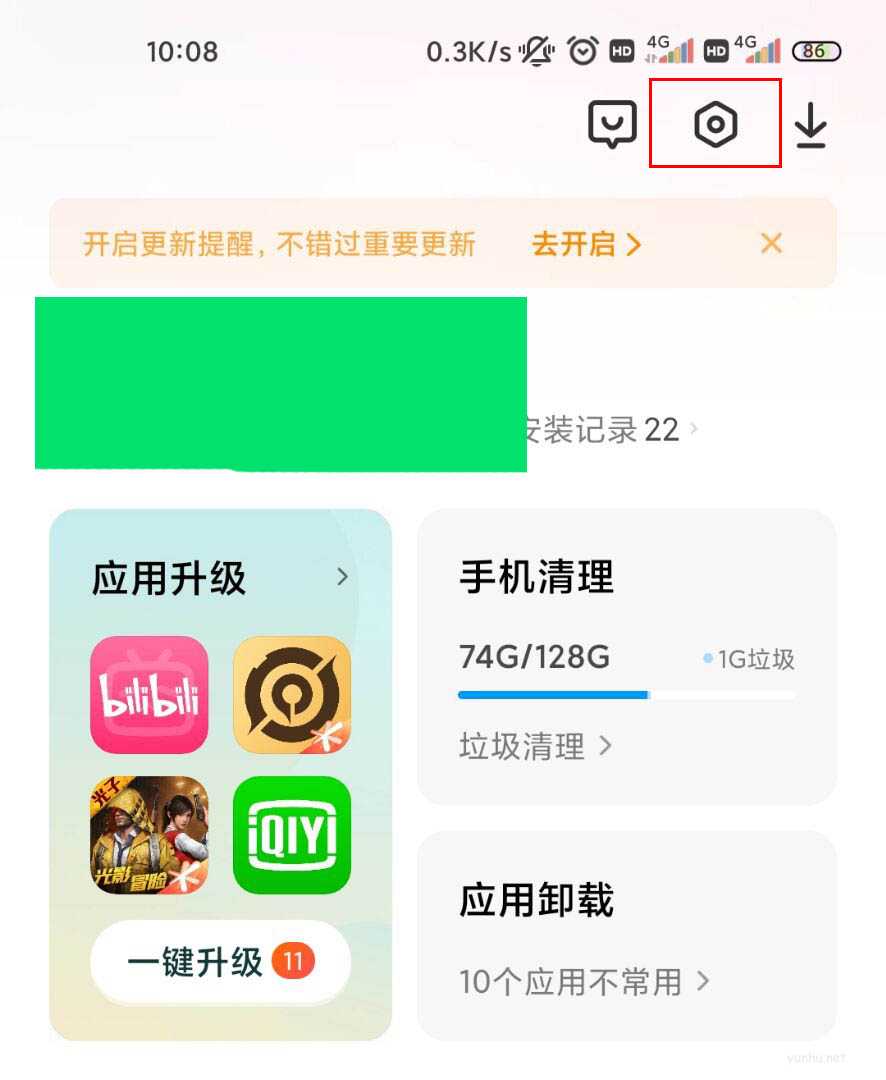Select the orange compass game icon

(292, 695)
